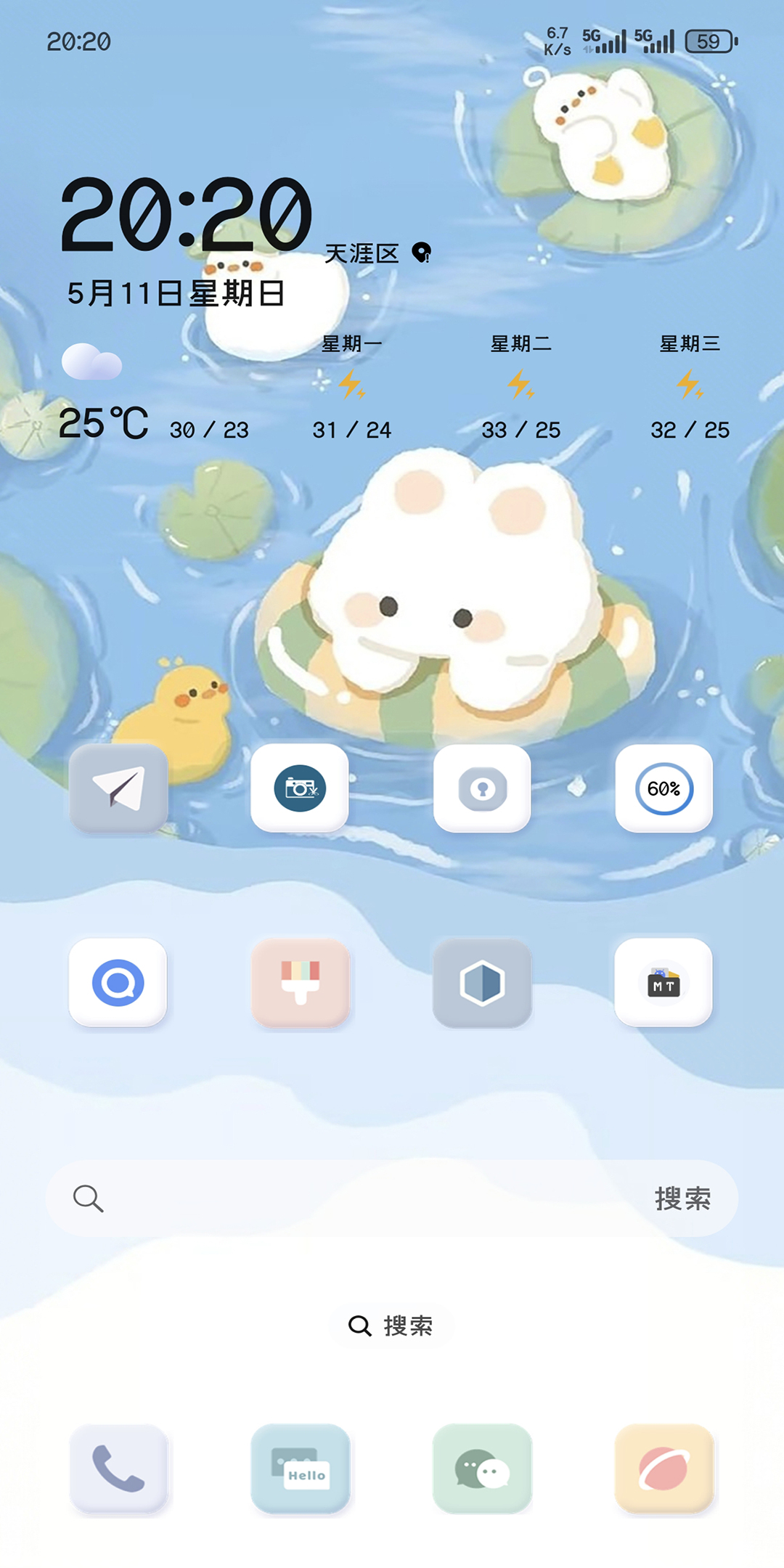Open the hexagon cube app icon

point(482,983)
